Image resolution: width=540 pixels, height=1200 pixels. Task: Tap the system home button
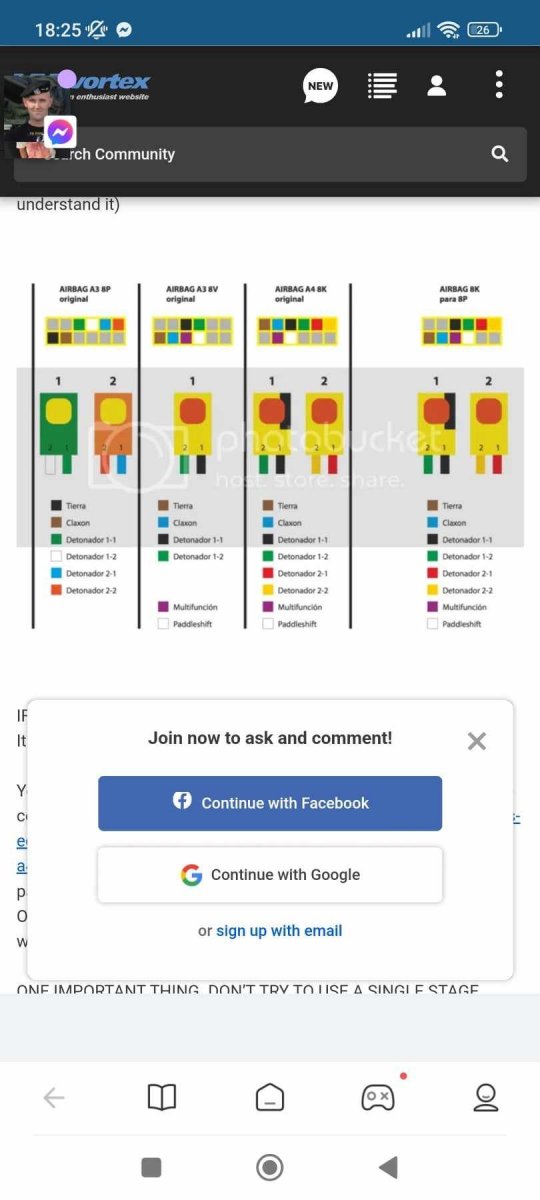click(270, 1167)
